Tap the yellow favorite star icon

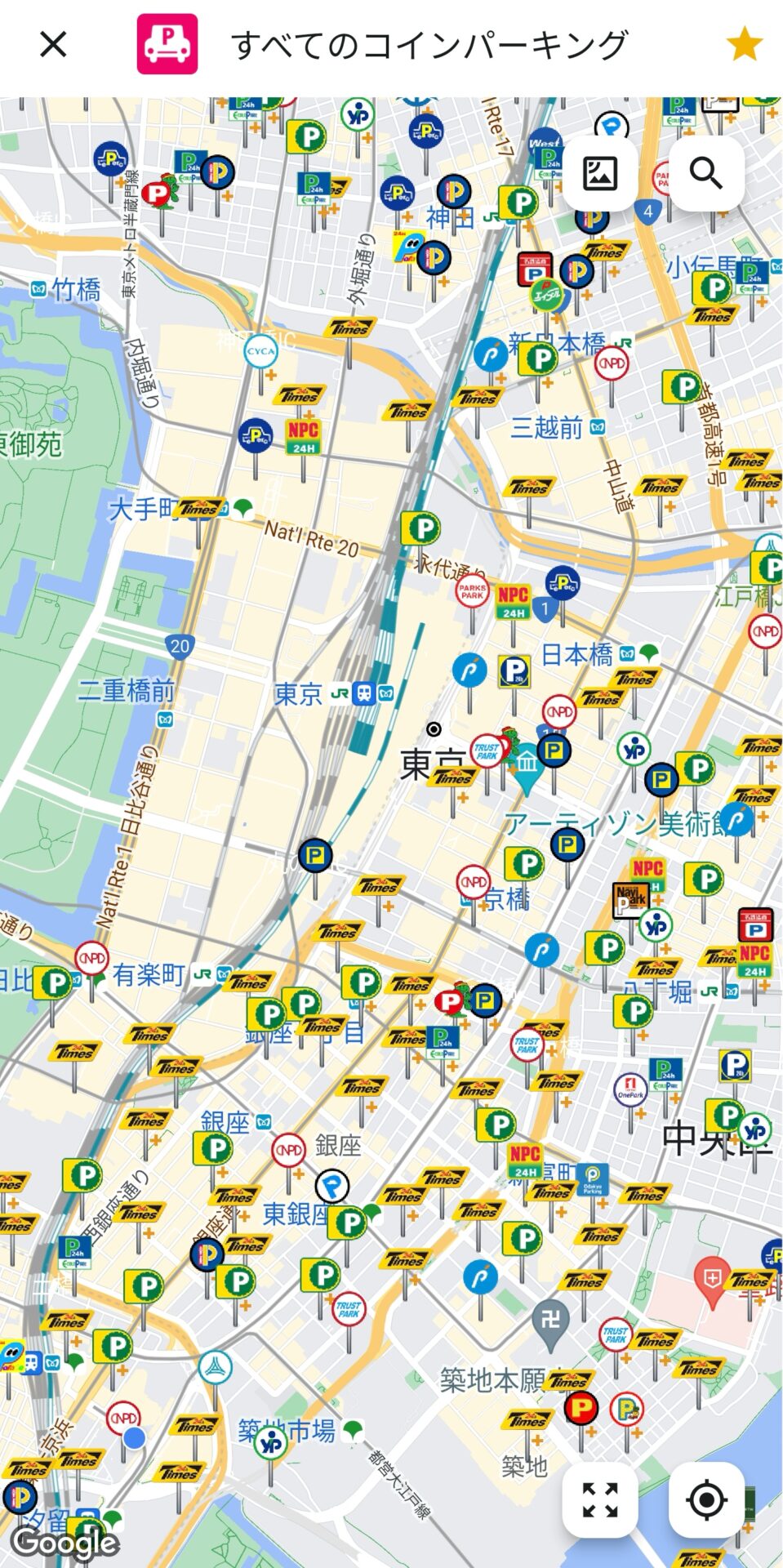pos(744,44)
